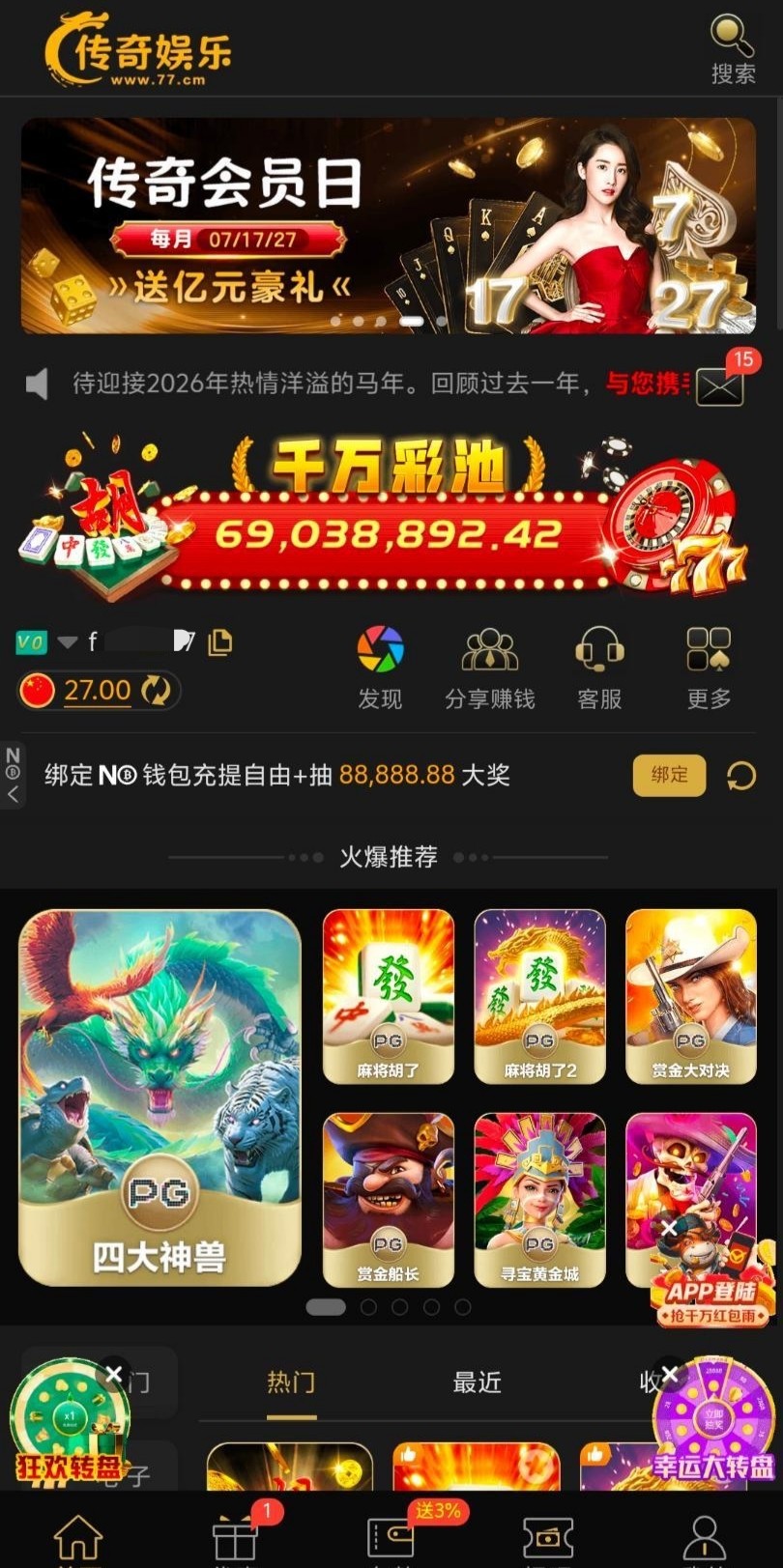Go to the home tab in bottom bar
The image size is (783, 1568).
[x=77, y=1536]
